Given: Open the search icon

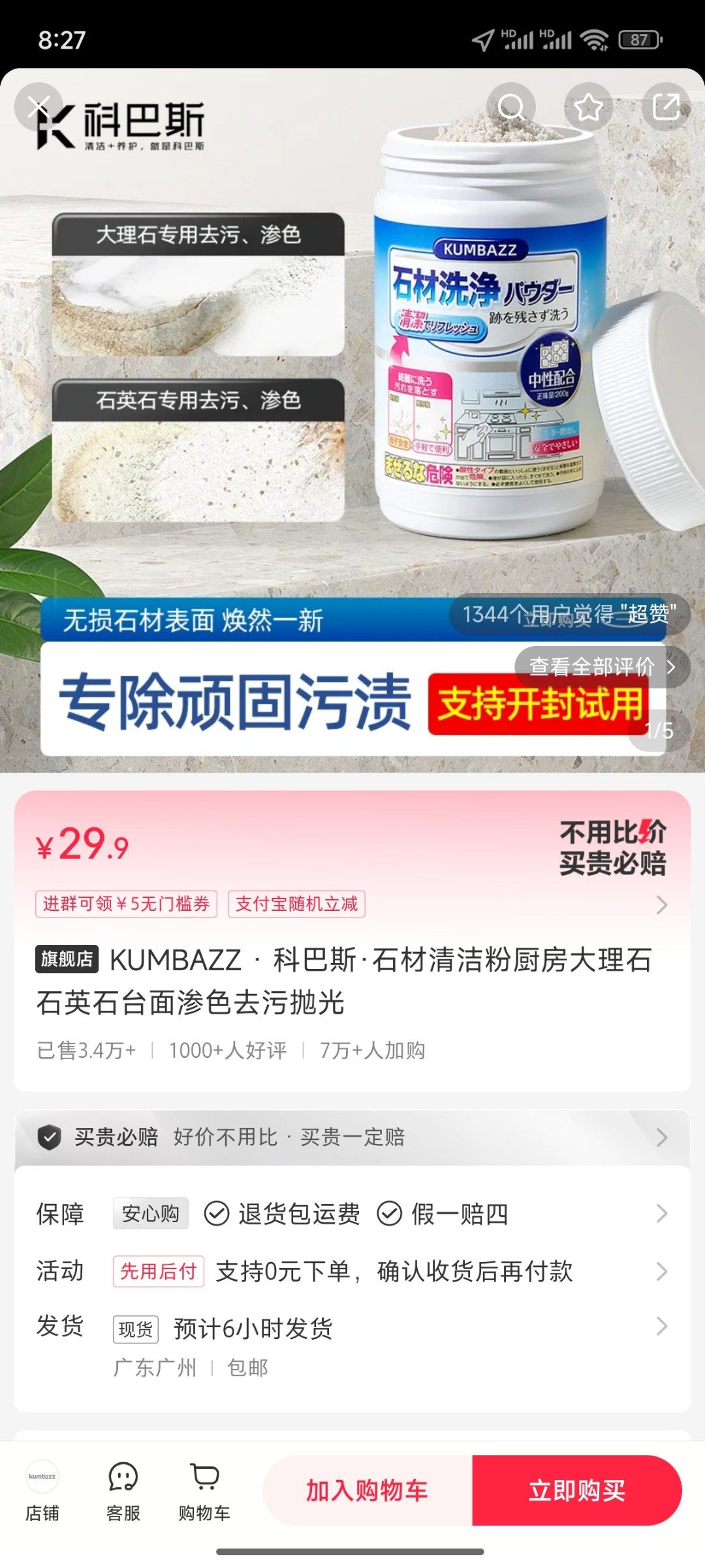Looking at the screenshot, I should pyautogui.click(x=511, y=107).
